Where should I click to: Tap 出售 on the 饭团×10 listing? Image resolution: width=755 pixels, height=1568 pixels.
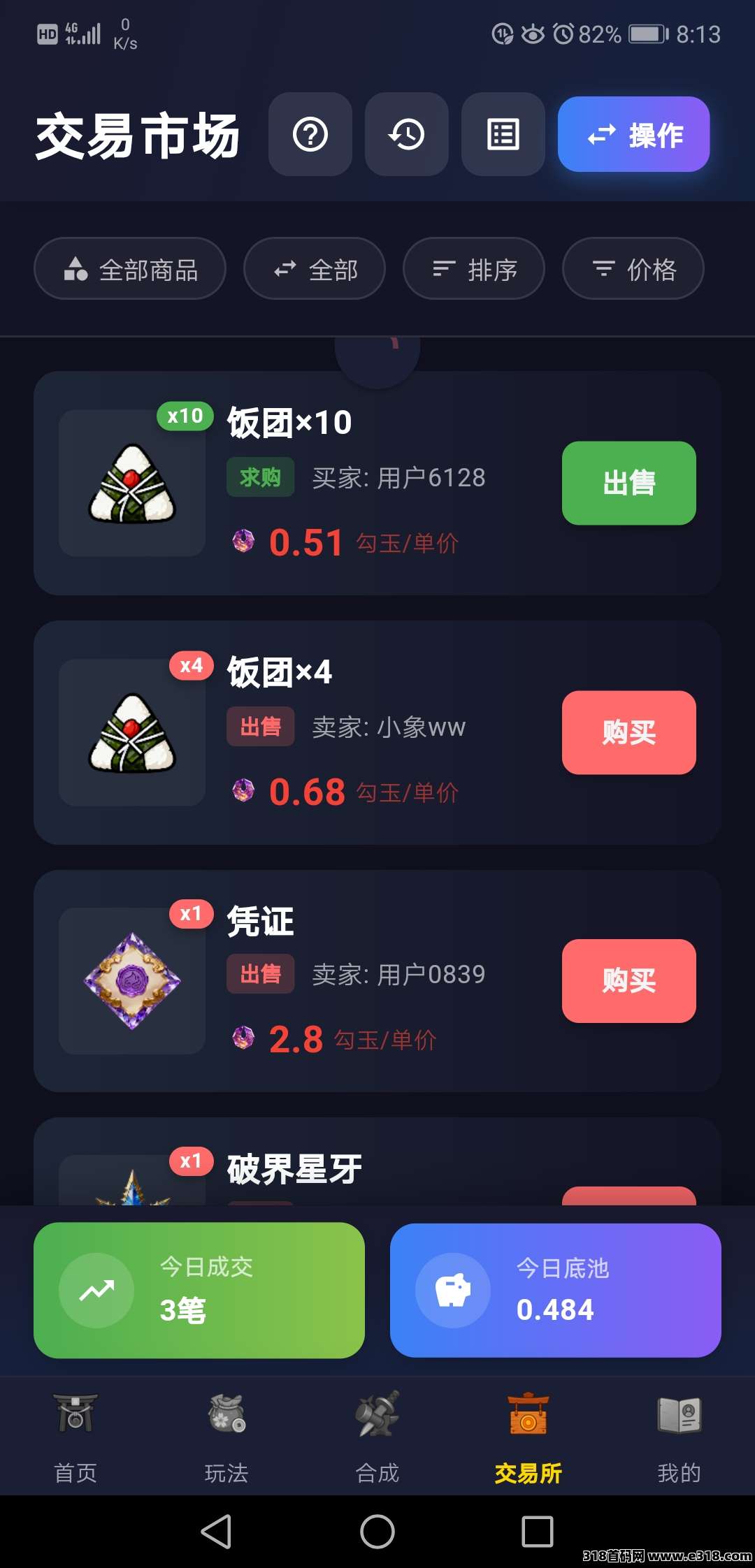click(628, 483)
